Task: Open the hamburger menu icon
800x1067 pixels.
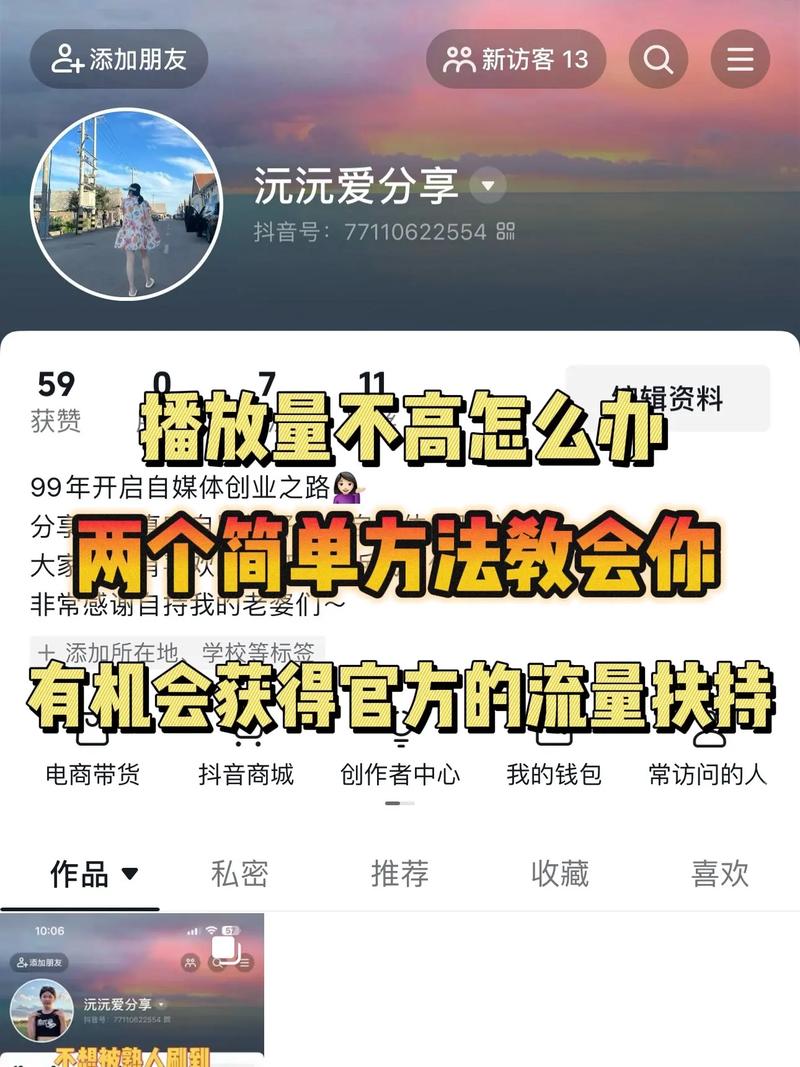Action: click(x=739, y=60)
